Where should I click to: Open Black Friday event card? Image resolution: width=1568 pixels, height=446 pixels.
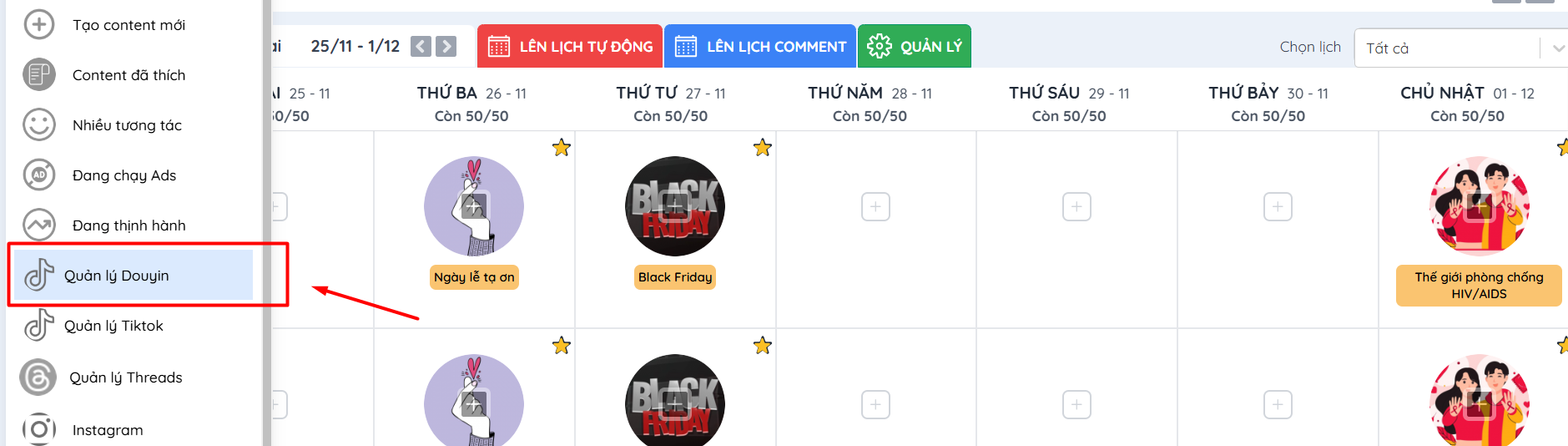point(675,277)
